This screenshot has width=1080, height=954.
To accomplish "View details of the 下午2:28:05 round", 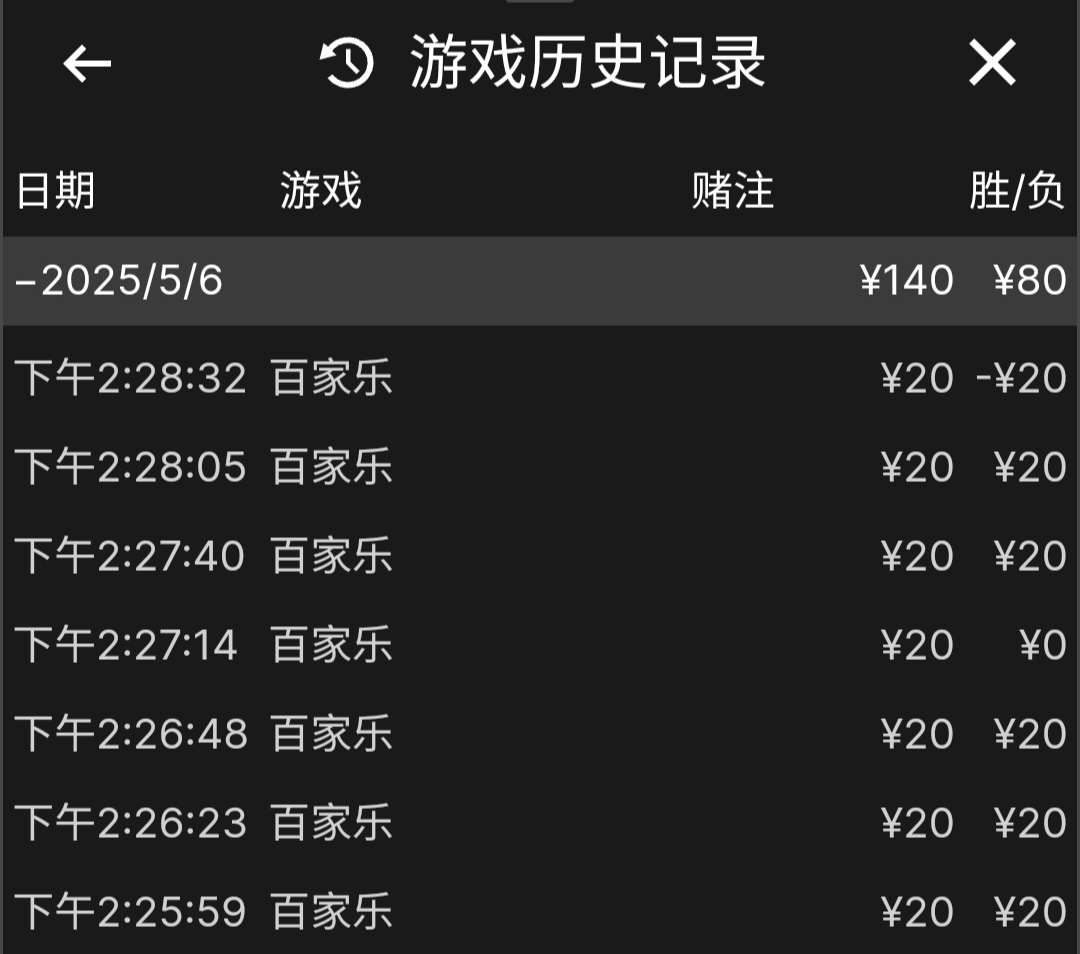I will tap(540, 468).
